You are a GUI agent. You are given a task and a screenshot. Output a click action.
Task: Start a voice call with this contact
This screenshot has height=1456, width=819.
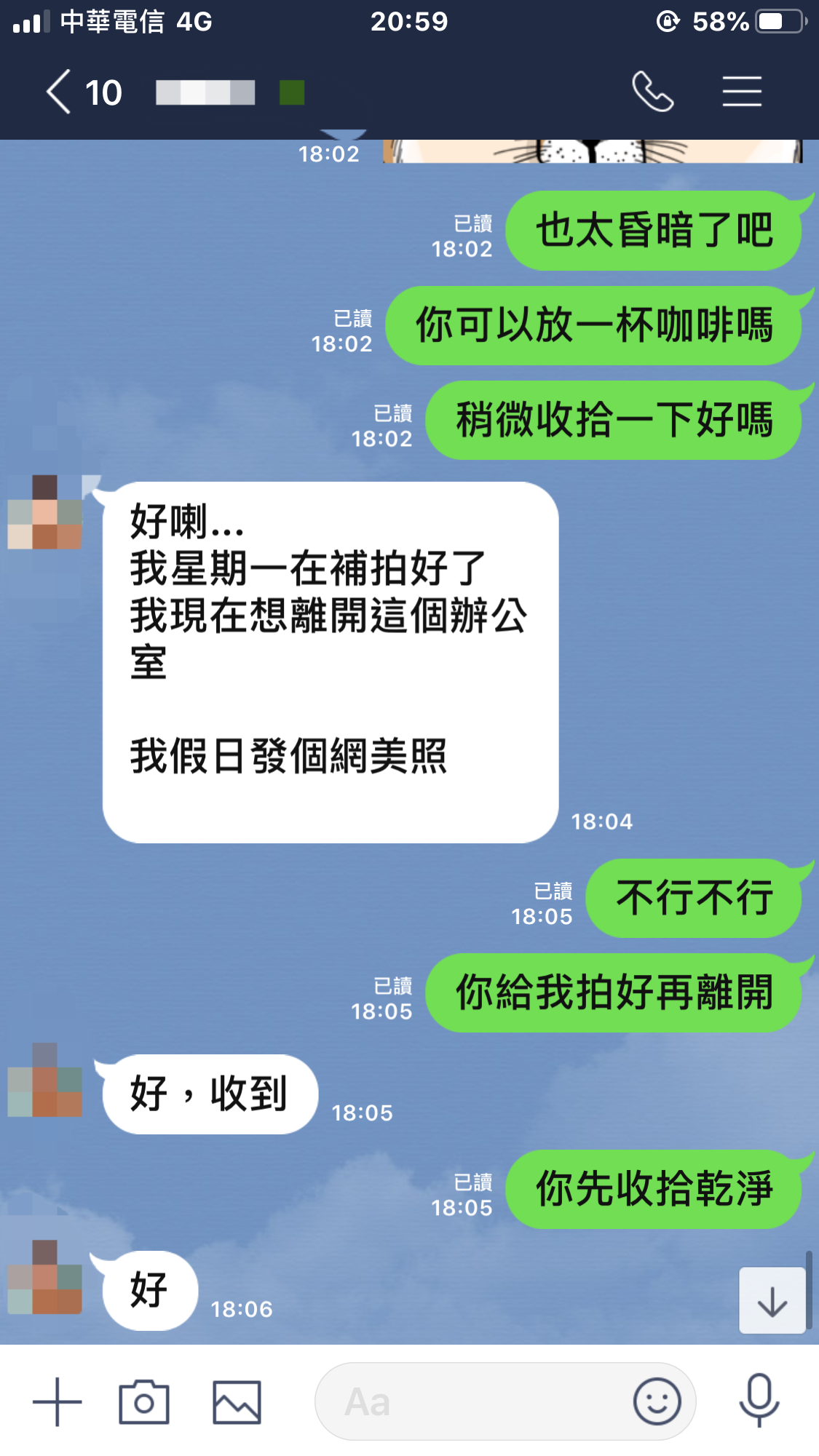tap(652, 92)
